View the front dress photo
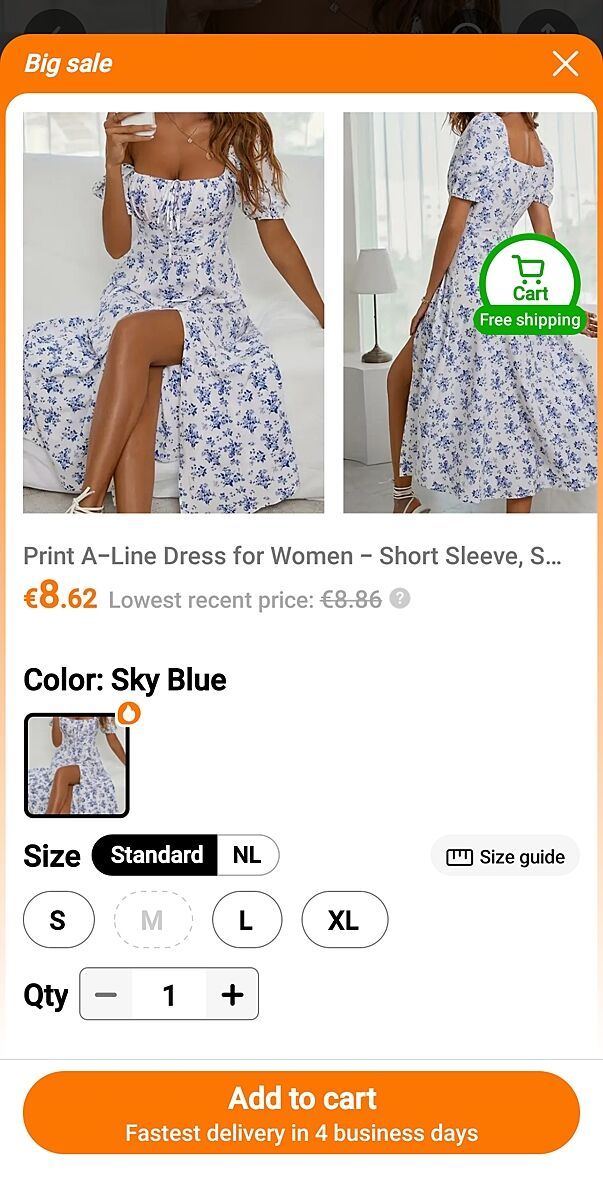This screenshot has width=603, height=1200. [173, 312]
